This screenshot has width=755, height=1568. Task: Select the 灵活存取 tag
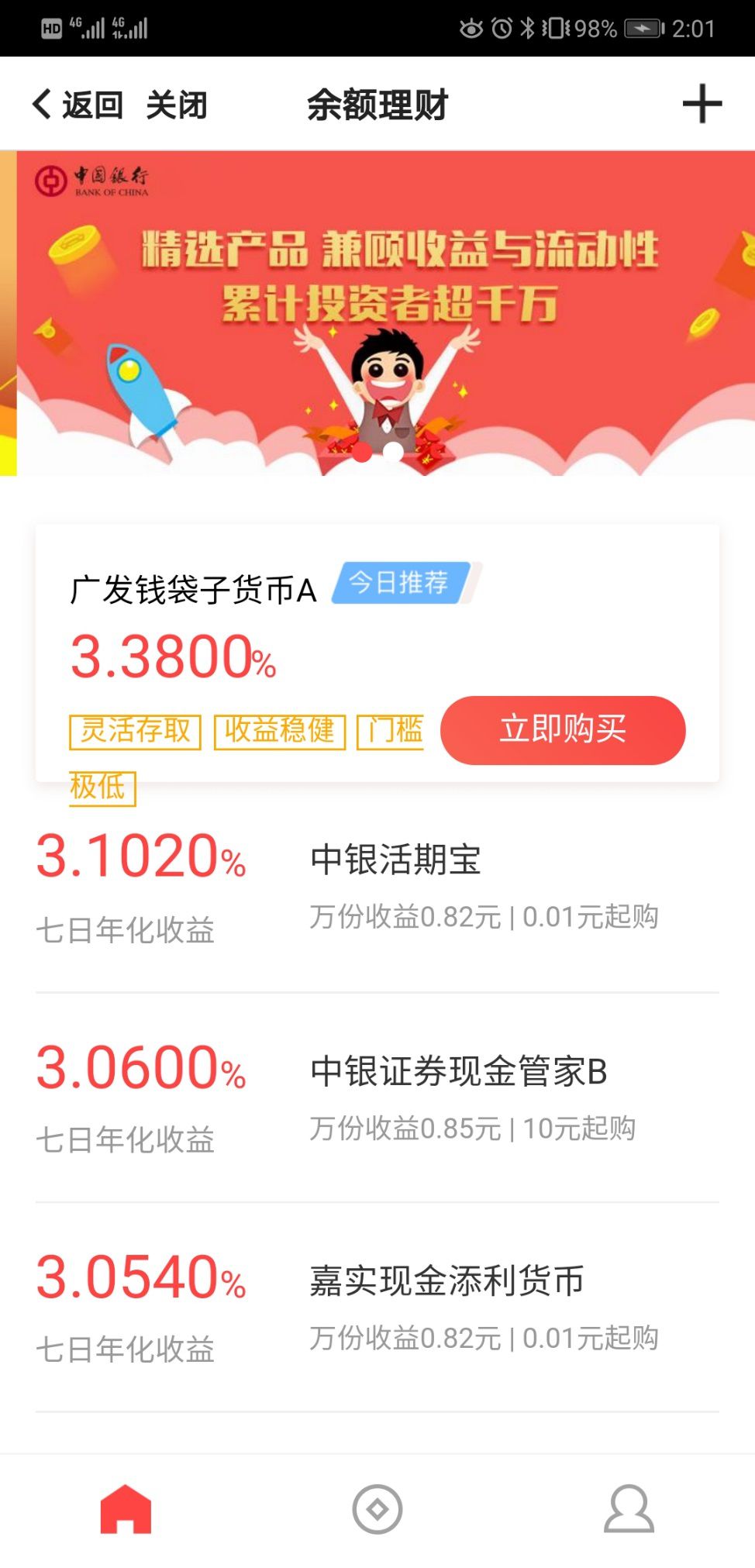(136, 729)
